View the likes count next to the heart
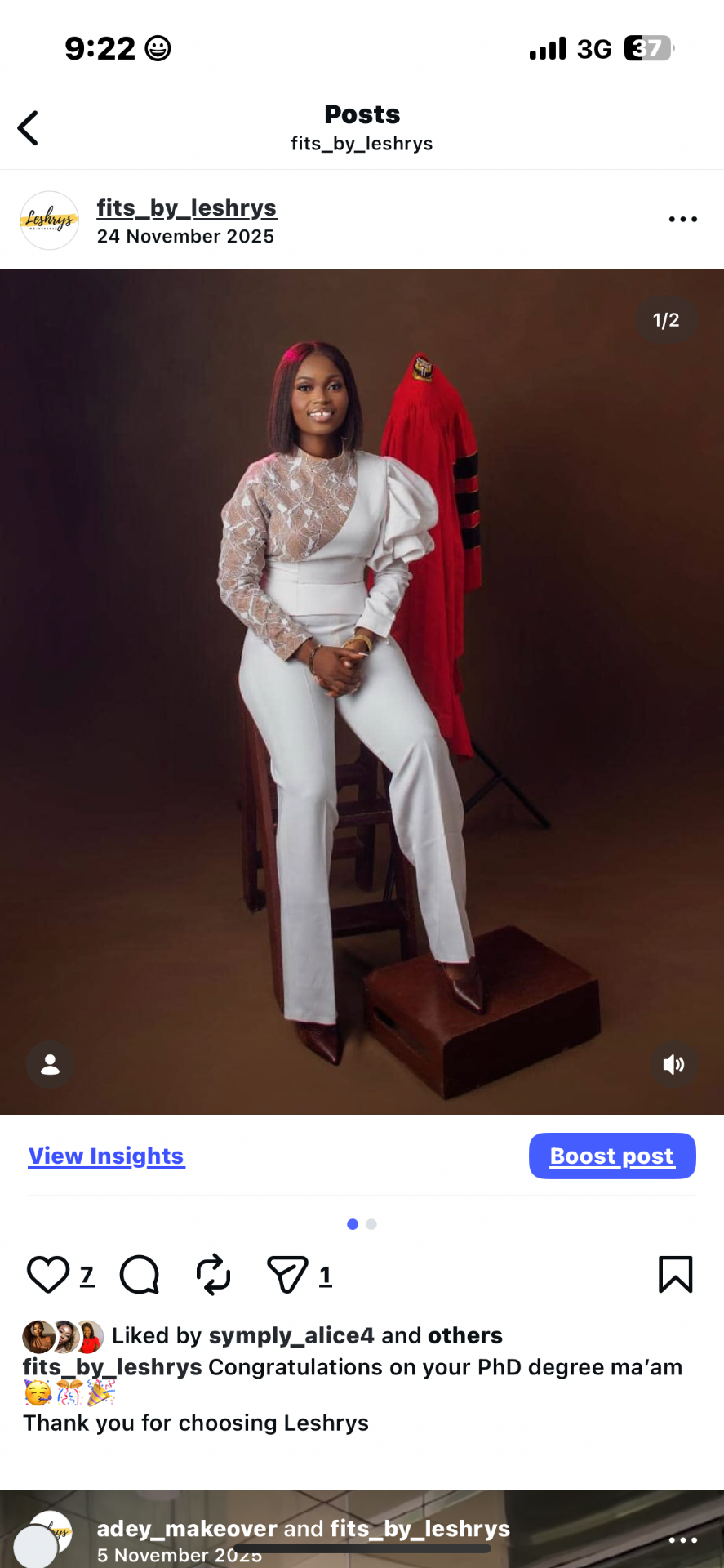This screenshot has width=724, height=1568. click(x=87, y=1276)
